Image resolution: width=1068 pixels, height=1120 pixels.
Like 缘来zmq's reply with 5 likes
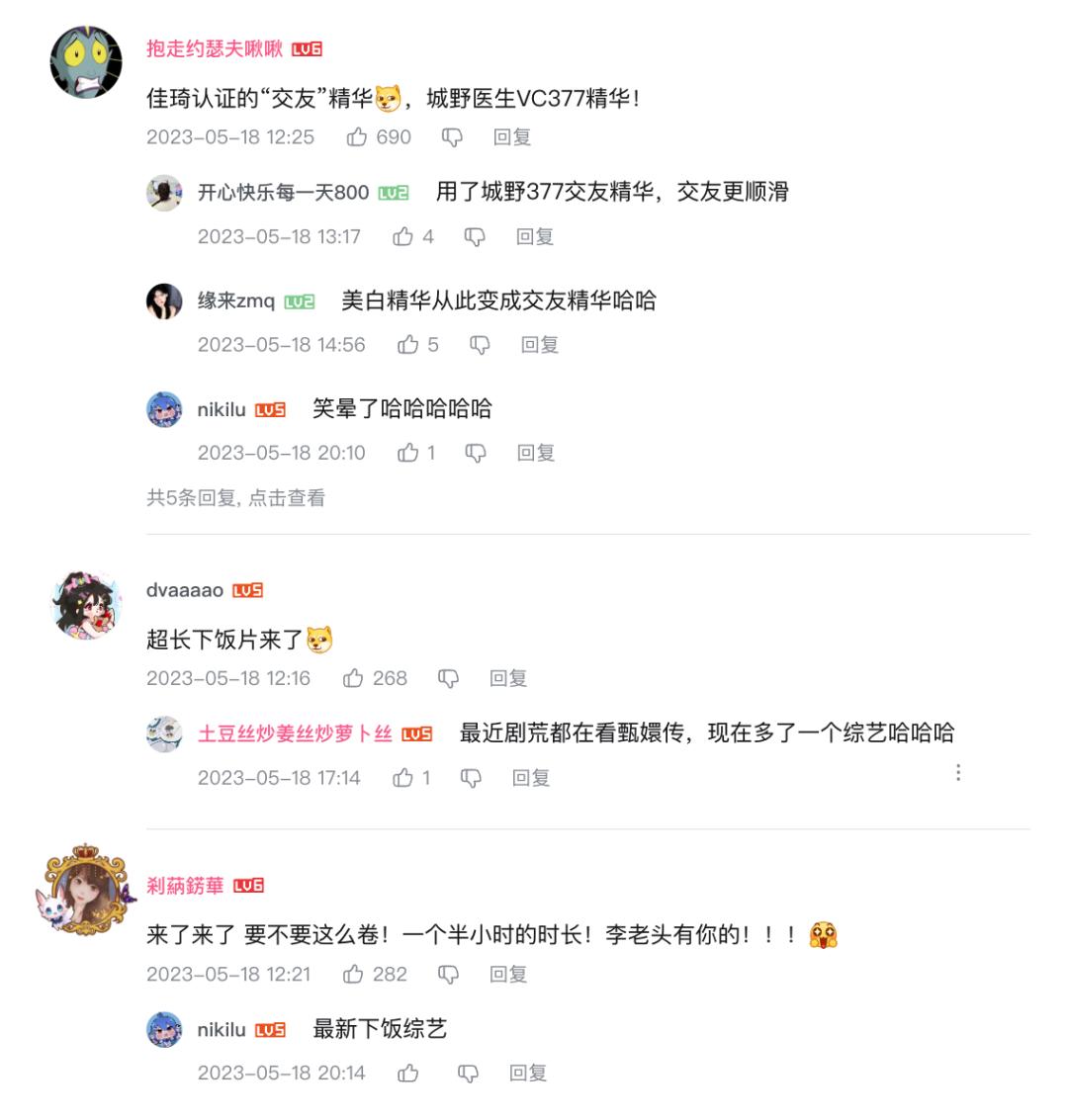407,345
